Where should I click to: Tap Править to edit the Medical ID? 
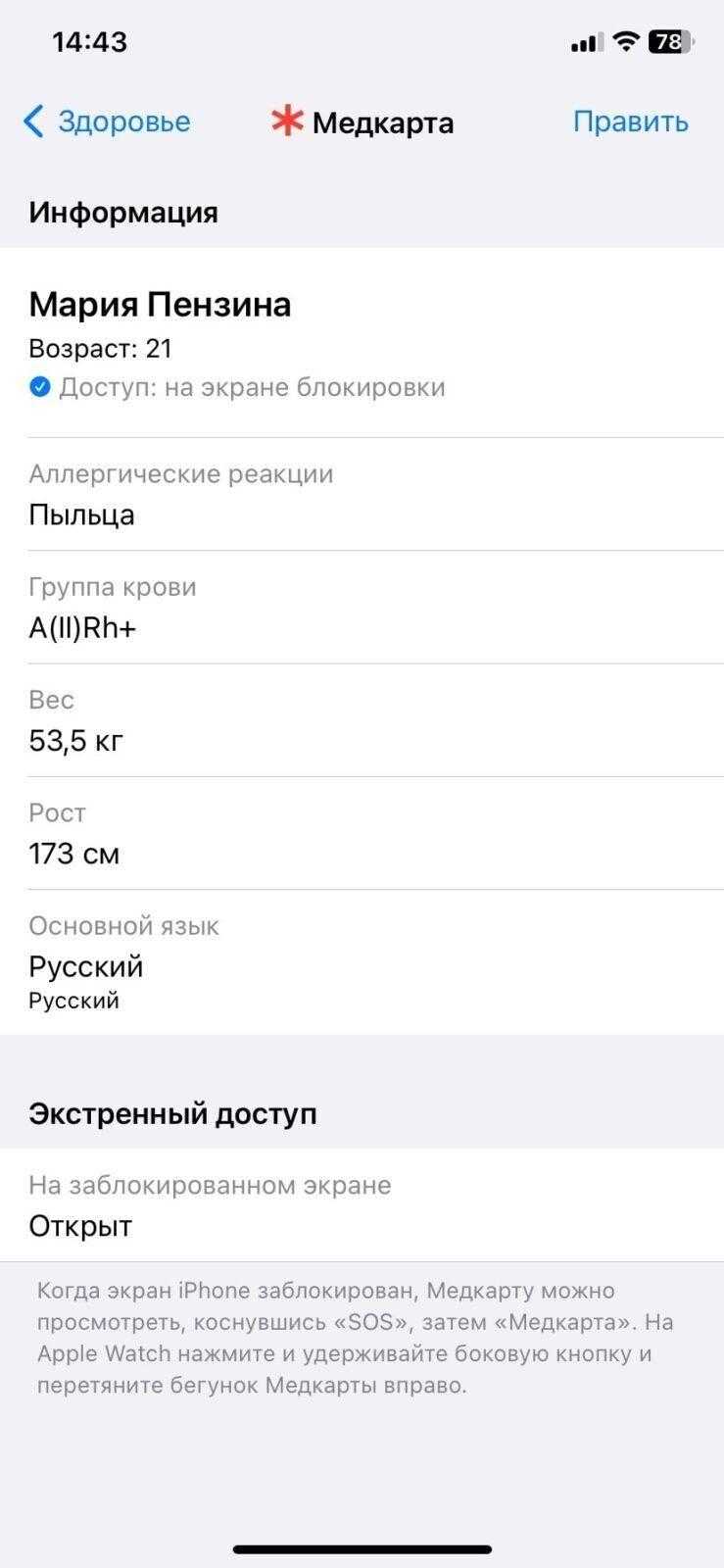pyautogui.click(x=631, y=122)
